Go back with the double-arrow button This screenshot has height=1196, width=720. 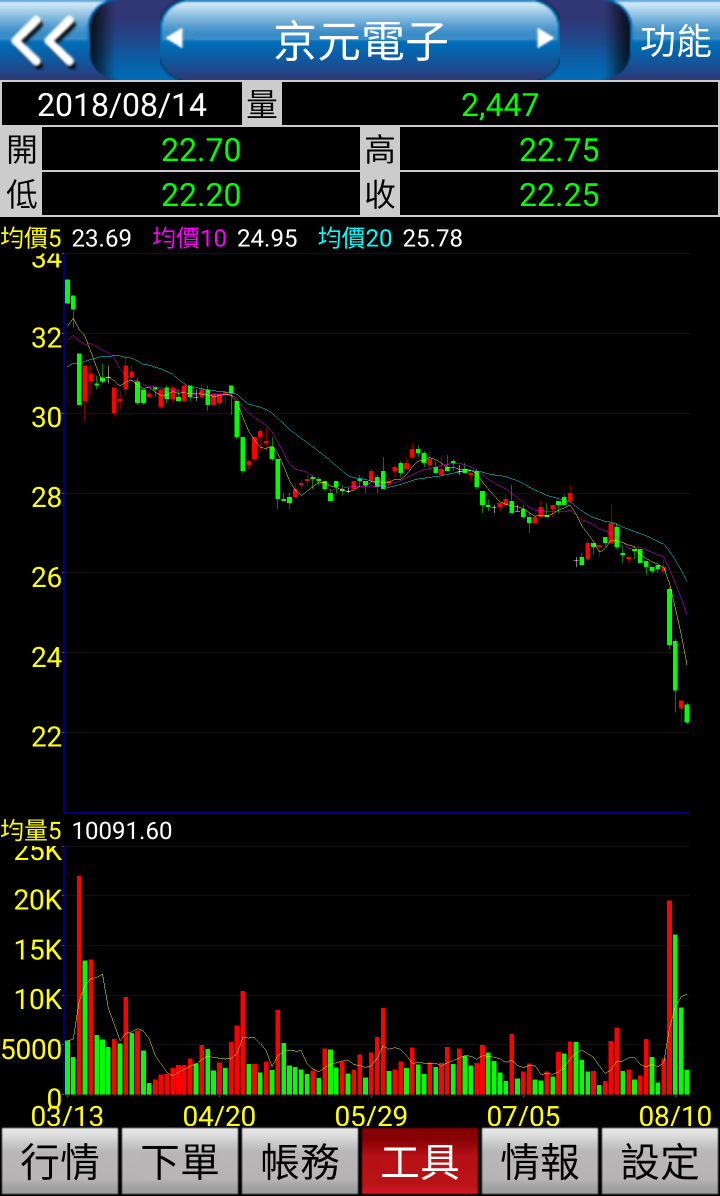coord(44,40)
